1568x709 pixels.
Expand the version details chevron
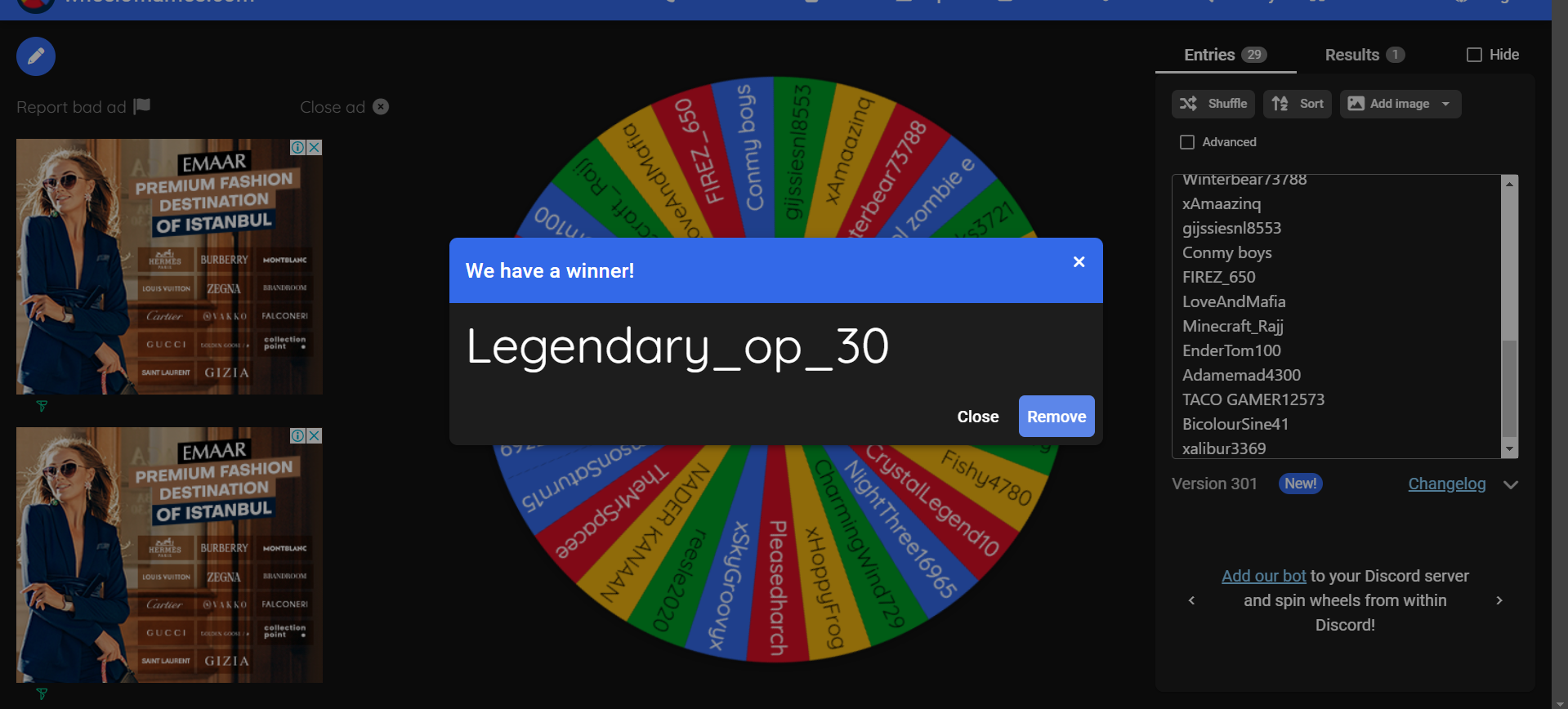[x=1511, y=484]
